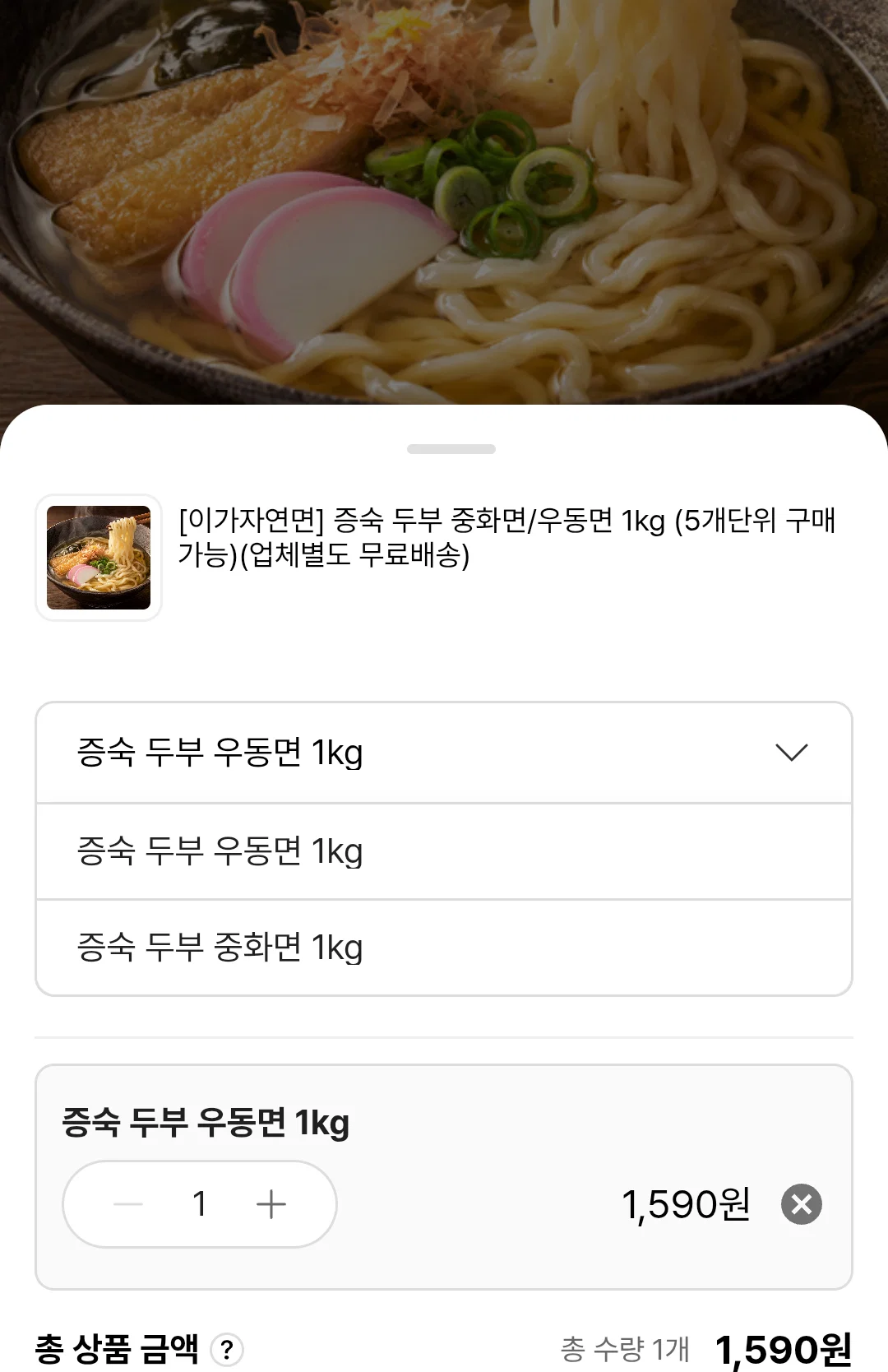888x1372 pixels.
Task: Collapse the 증숙 두부 우동면 1kg option dropdown
Action: point(444,753)
